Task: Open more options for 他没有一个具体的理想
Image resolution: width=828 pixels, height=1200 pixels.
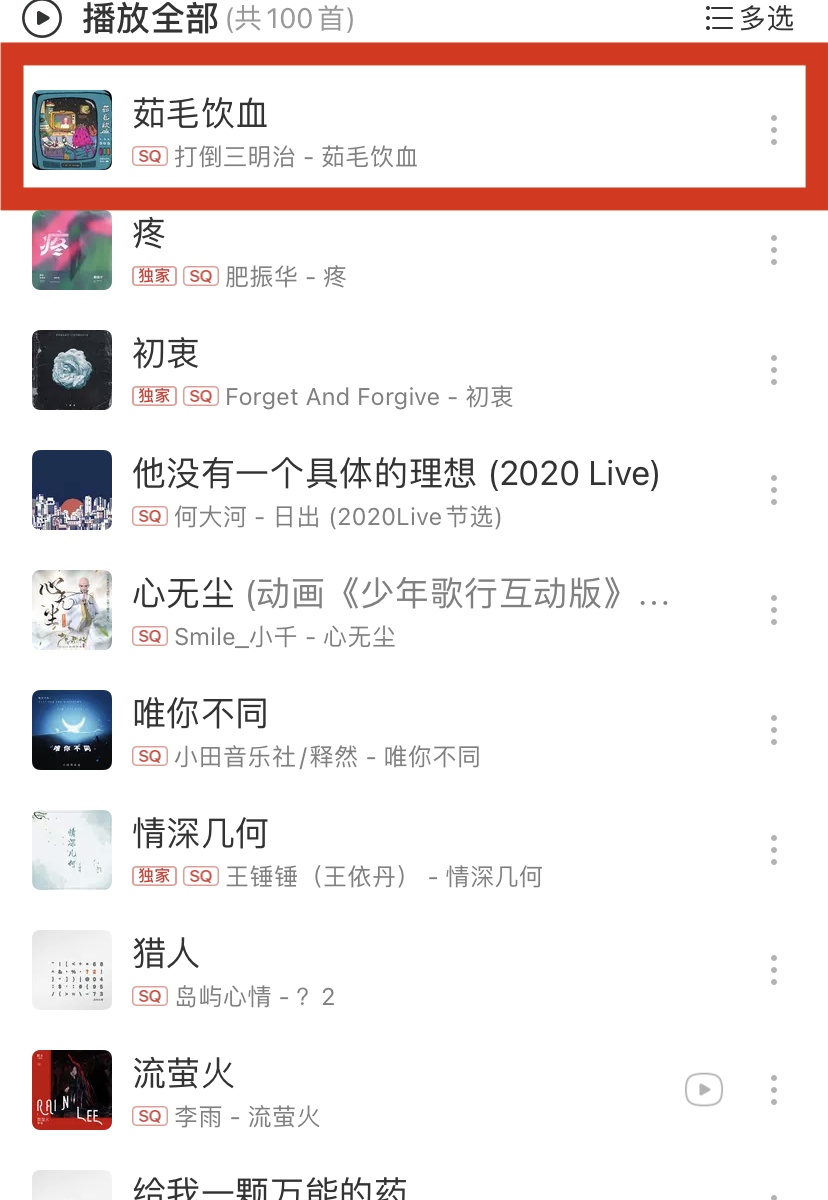Action: (774, 490)
